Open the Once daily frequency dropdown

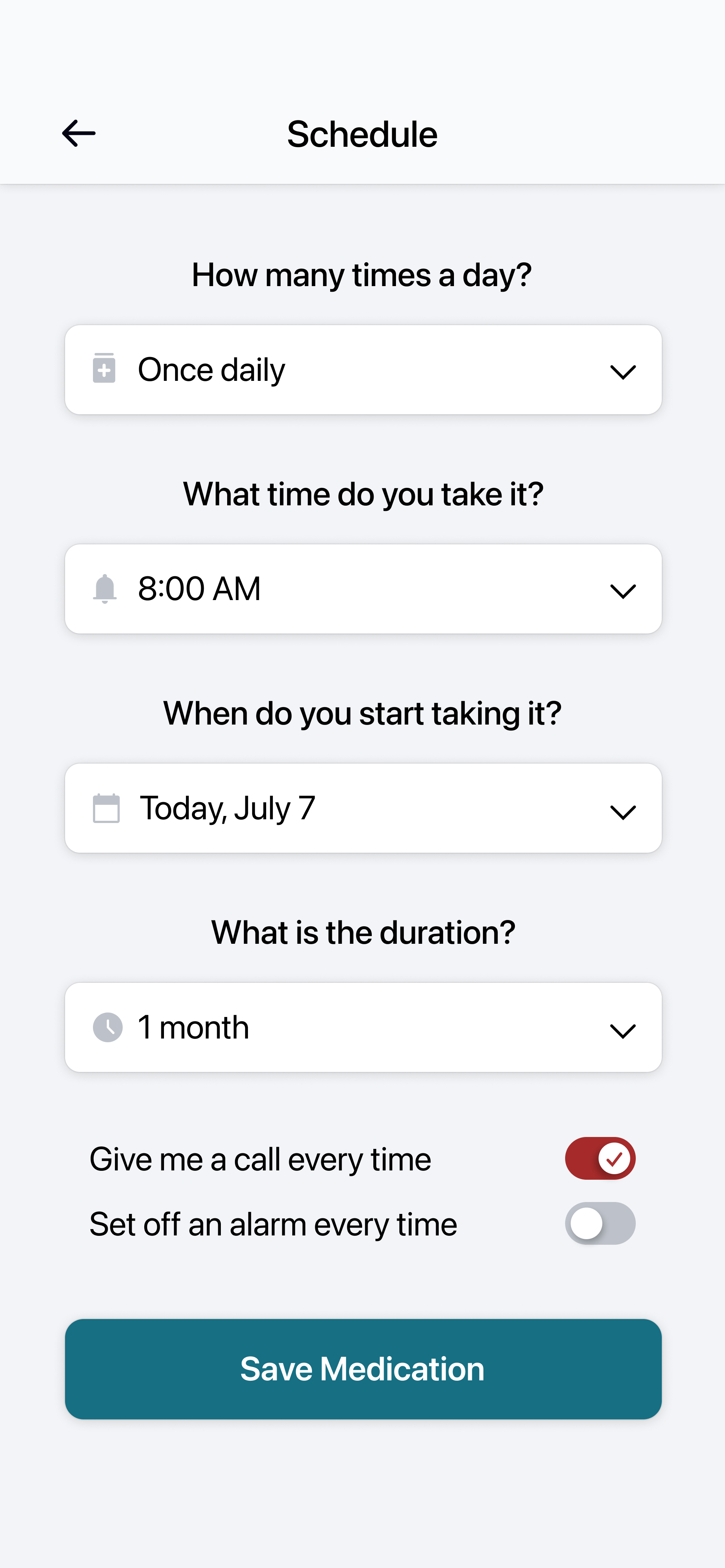coord(363,370)
